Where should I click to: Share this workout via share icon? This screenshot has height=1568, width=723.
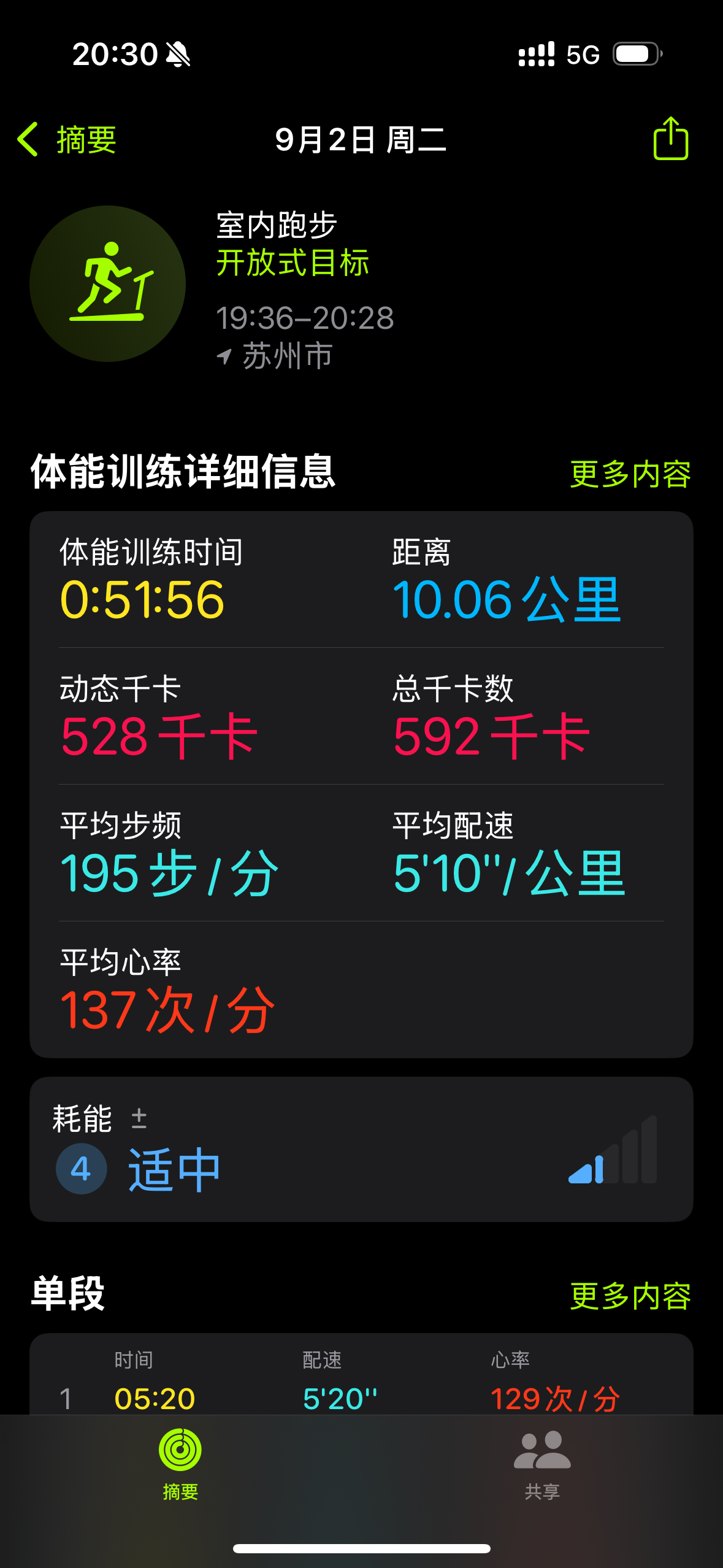point(670,139)
